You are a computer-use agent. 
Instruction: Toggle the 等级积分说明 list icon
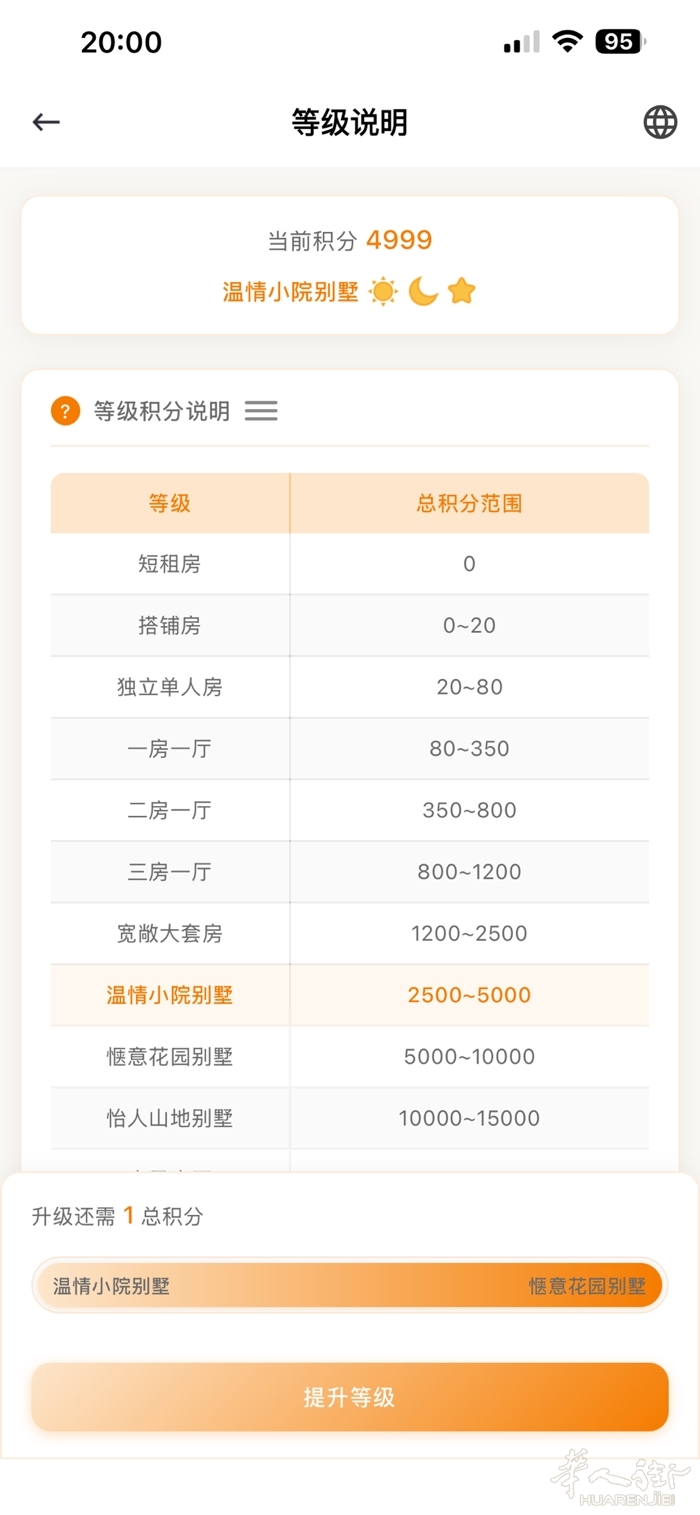261,411
